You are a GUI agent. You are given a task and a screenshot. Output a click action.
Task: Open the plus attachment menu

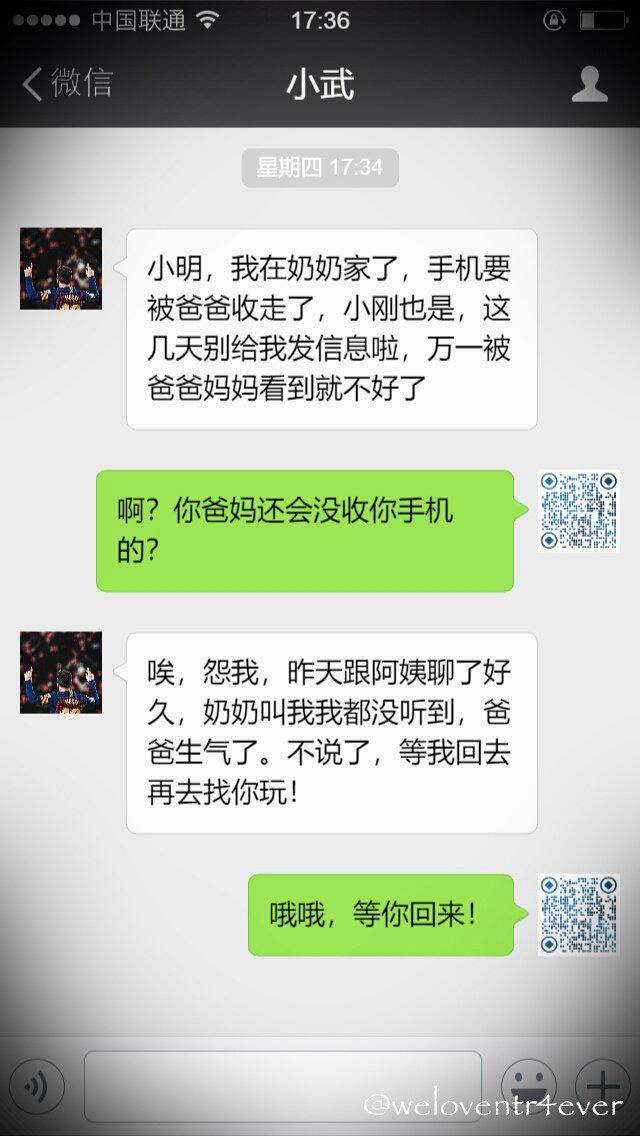pyautogui.click(x=602, y=1086)
